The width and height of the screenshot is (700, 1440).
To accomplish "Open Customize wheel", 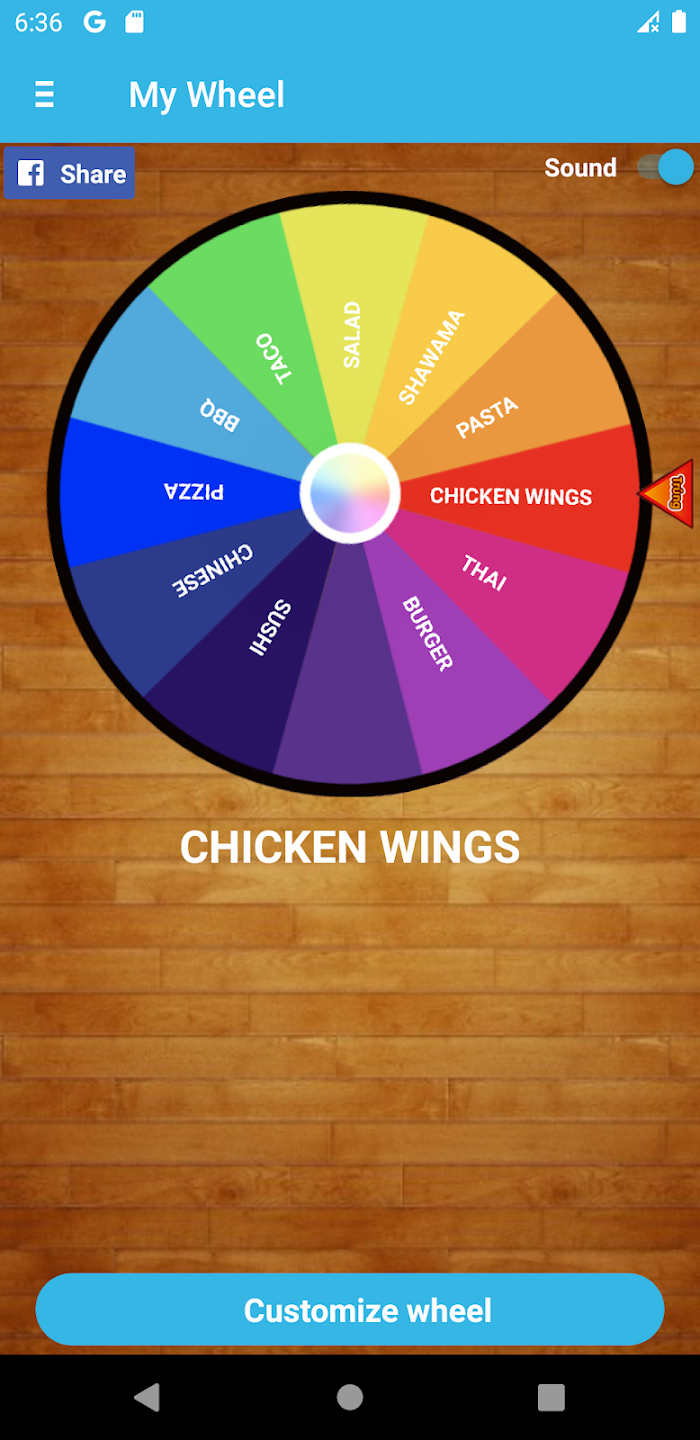I will tap(350, 1310).
